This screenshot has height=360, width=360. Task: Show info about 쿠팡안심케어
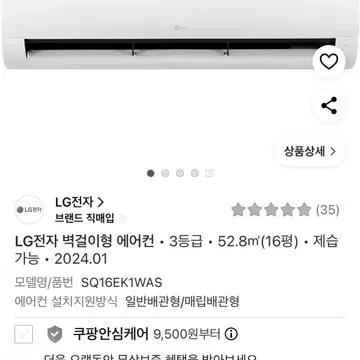click(231, 334)
